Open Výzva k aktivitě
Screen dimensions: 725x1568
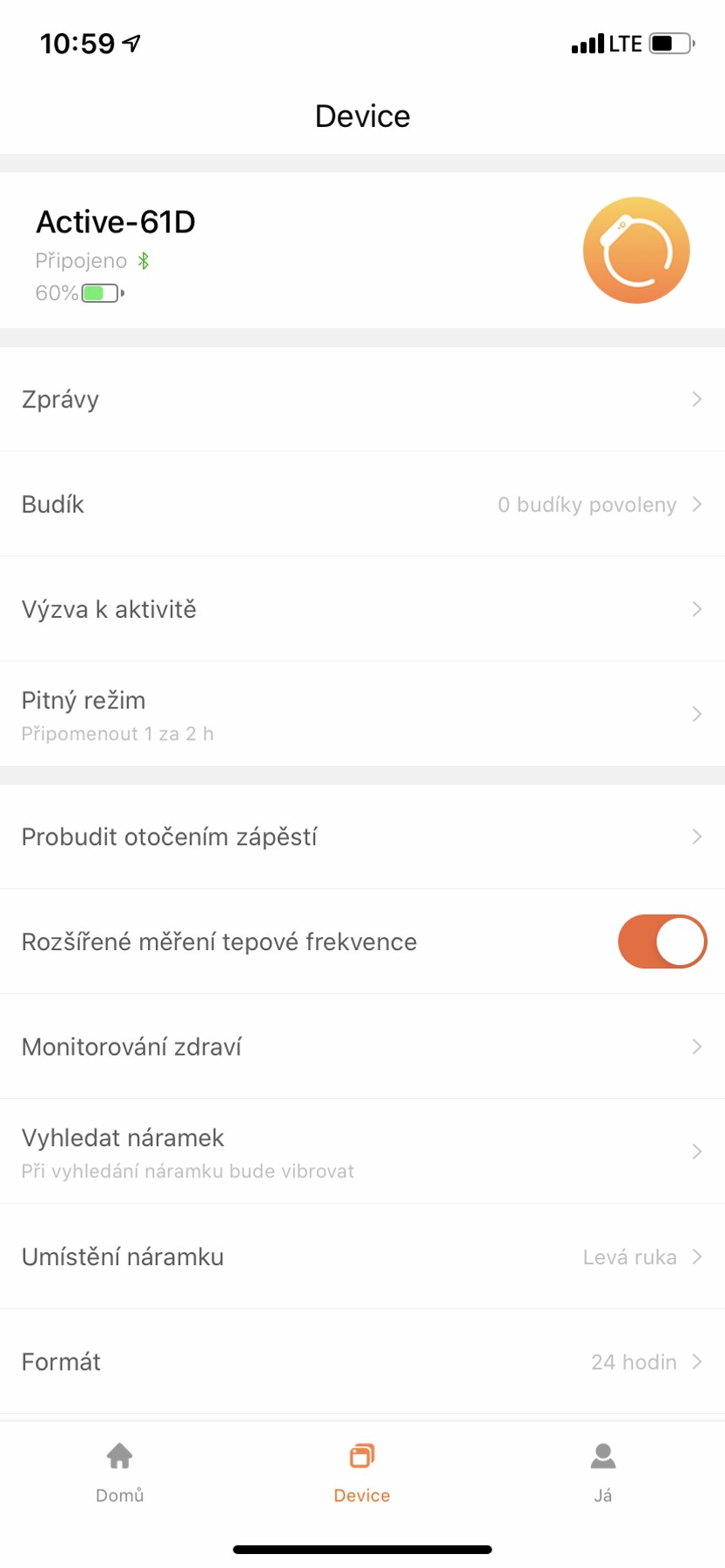click(362, 609)
